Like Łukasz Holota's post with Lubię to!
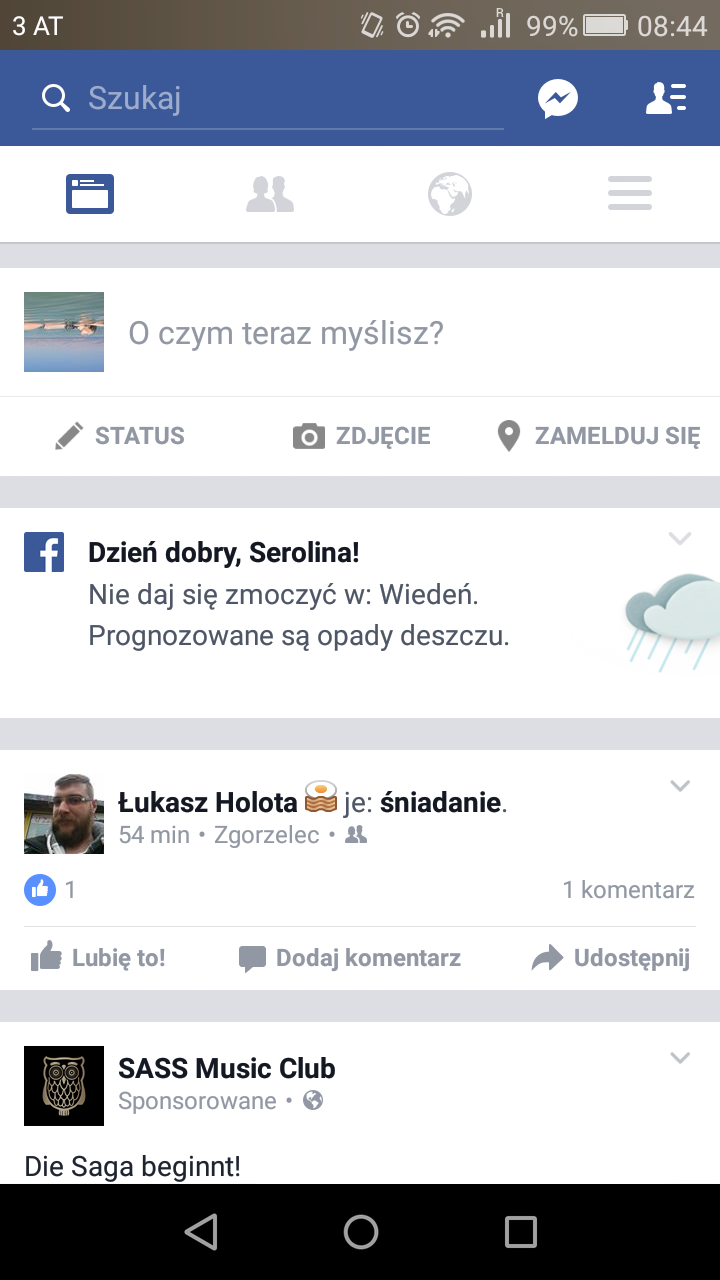Screen dimensions: 720x1280 coord(98,958)
